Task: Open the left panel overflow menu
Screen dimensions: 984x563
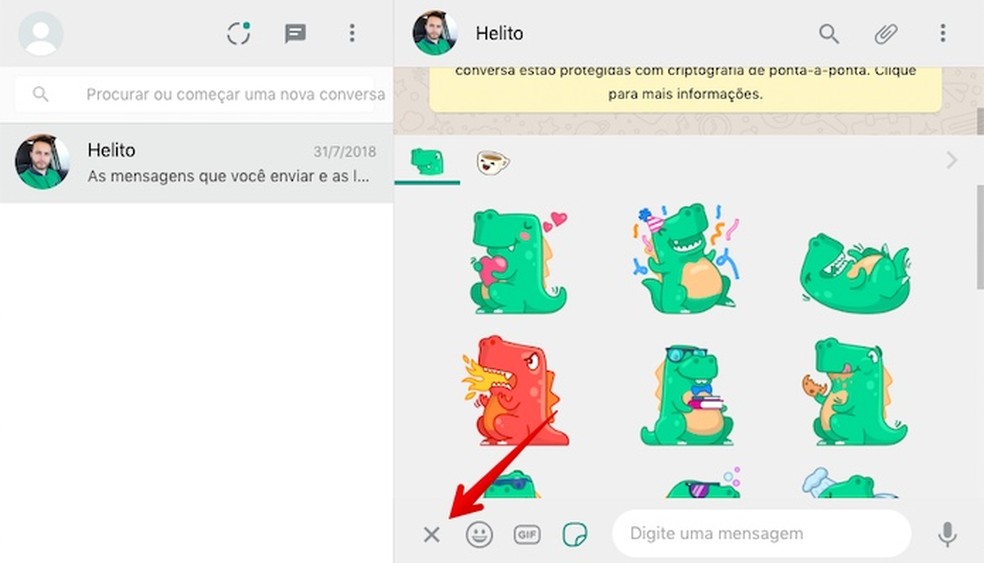Action: [352, 34]
